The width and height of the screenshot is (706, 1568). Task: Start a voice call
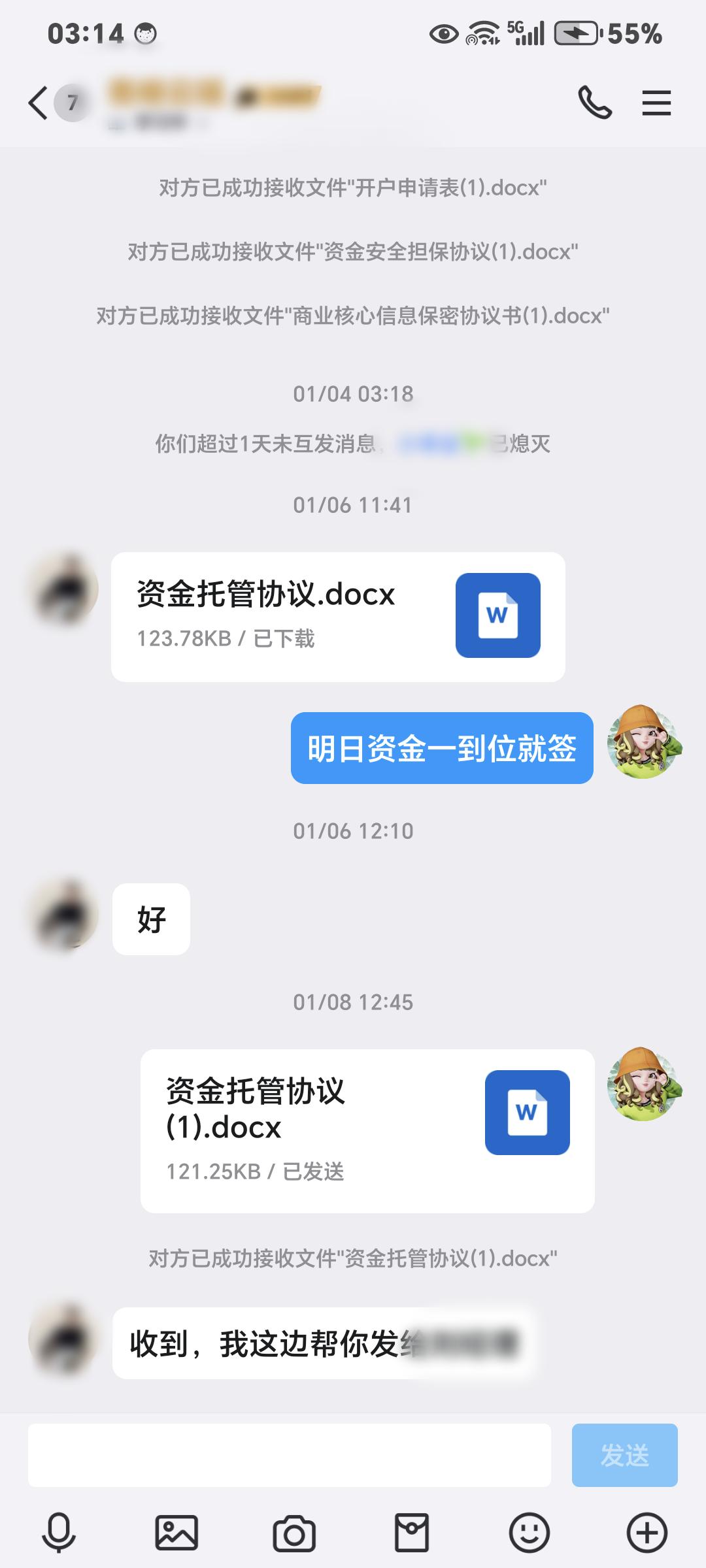click(x=595, y=103)
